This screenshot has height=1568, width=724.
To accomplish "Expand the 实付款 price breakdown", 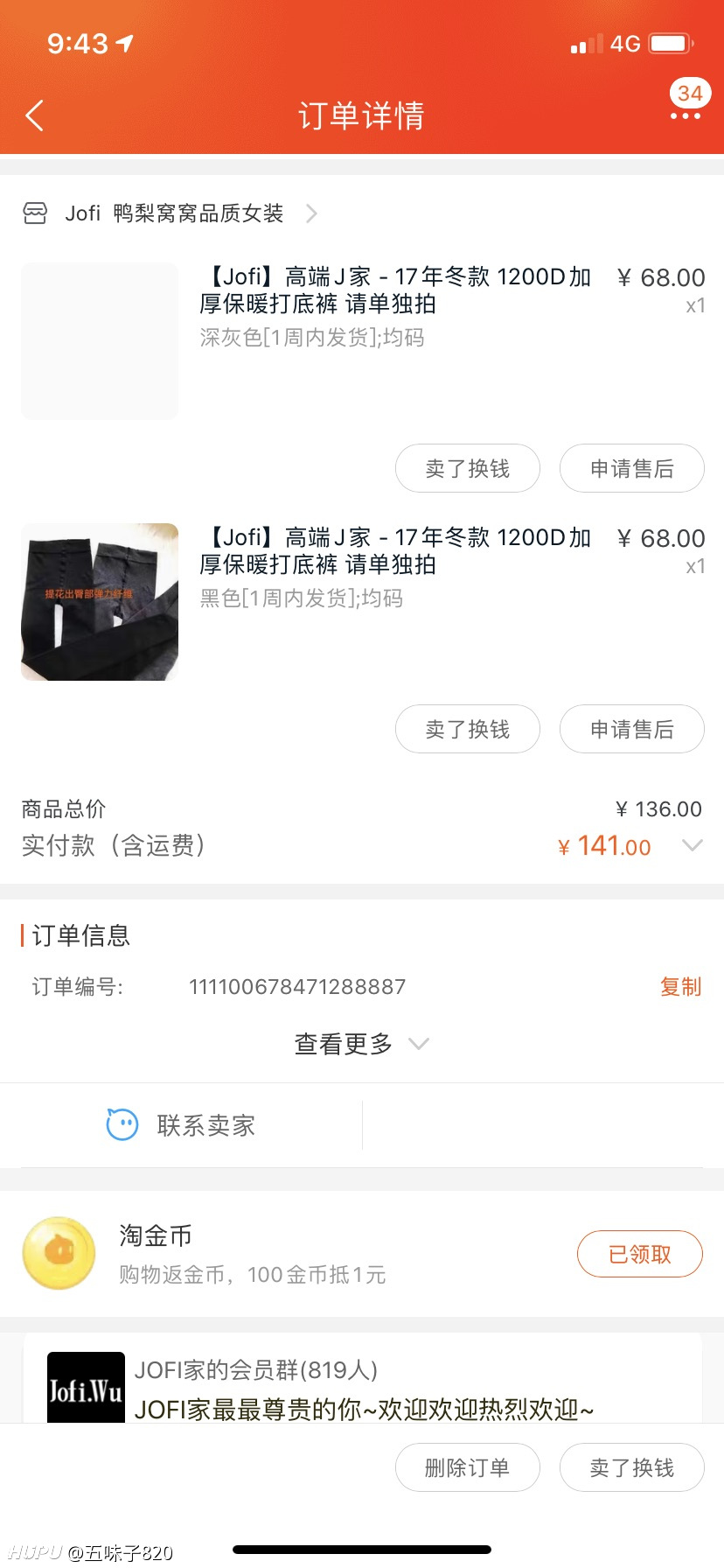I will click(692, 845).
